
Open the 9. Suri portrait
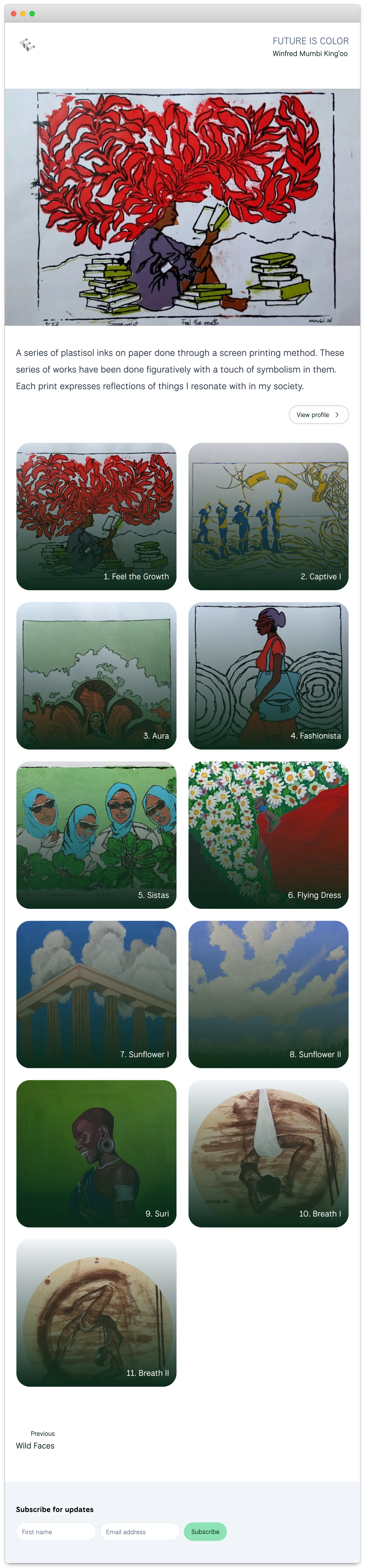point(96,1154)
